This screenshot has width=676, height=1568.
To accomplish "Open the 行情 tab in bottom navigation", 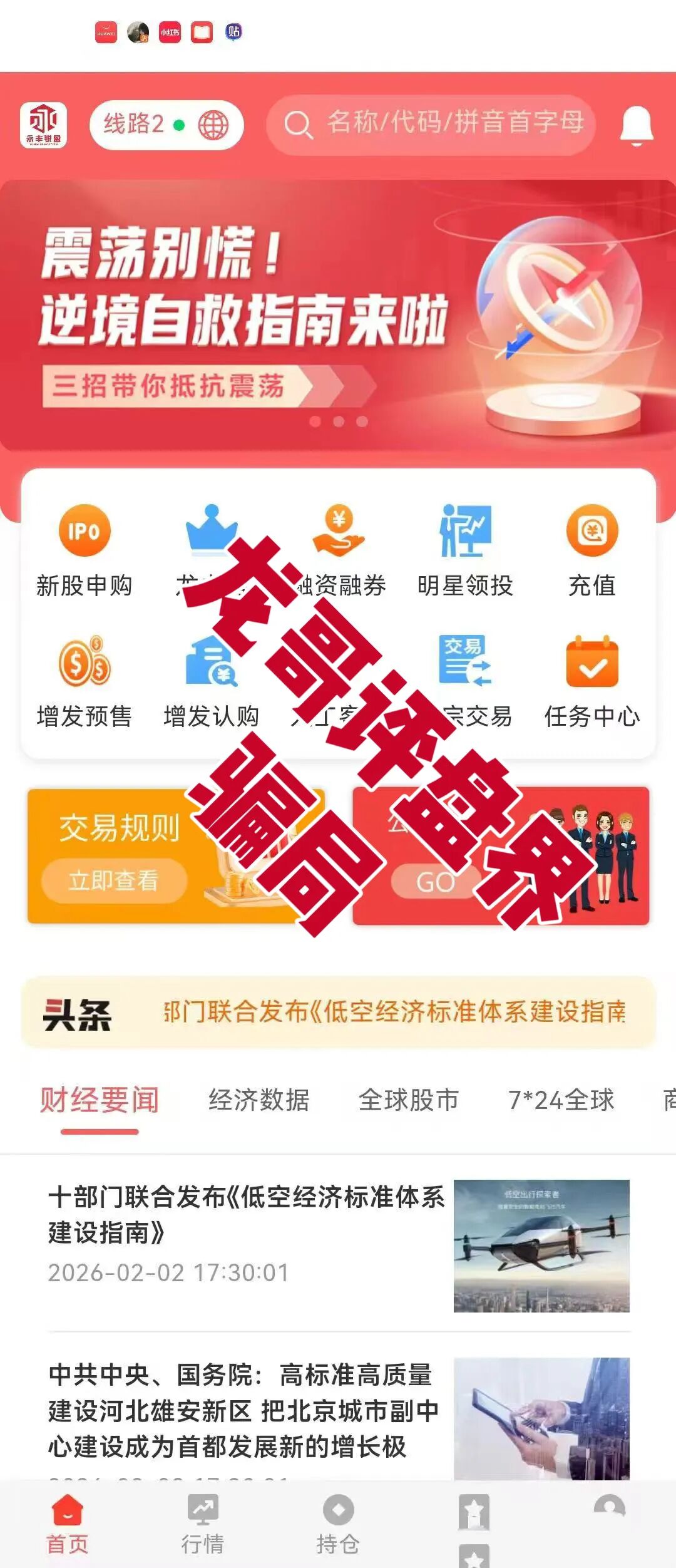I will pos(202,1515).
